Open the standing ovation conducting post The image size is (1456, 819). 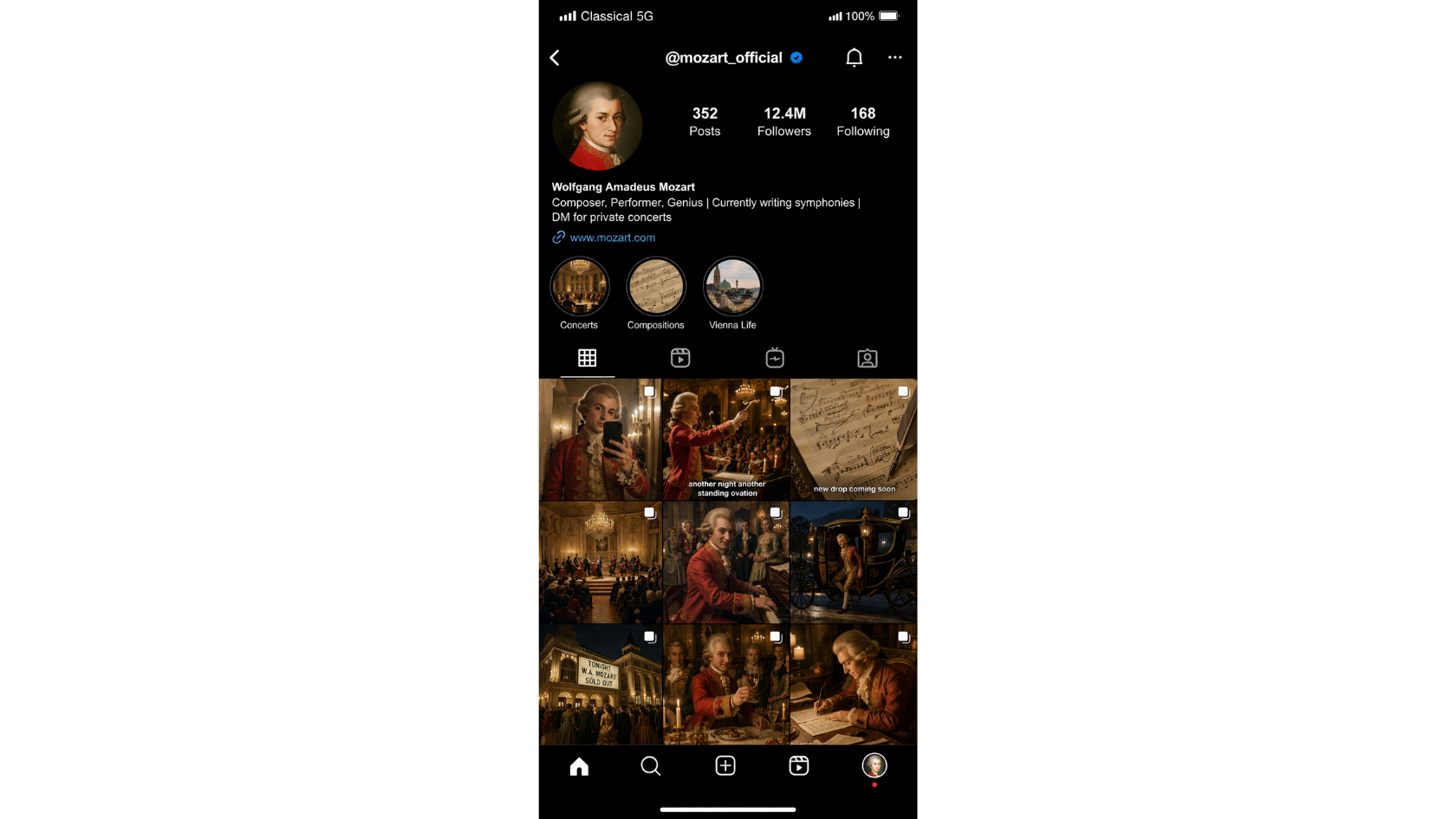726,439
